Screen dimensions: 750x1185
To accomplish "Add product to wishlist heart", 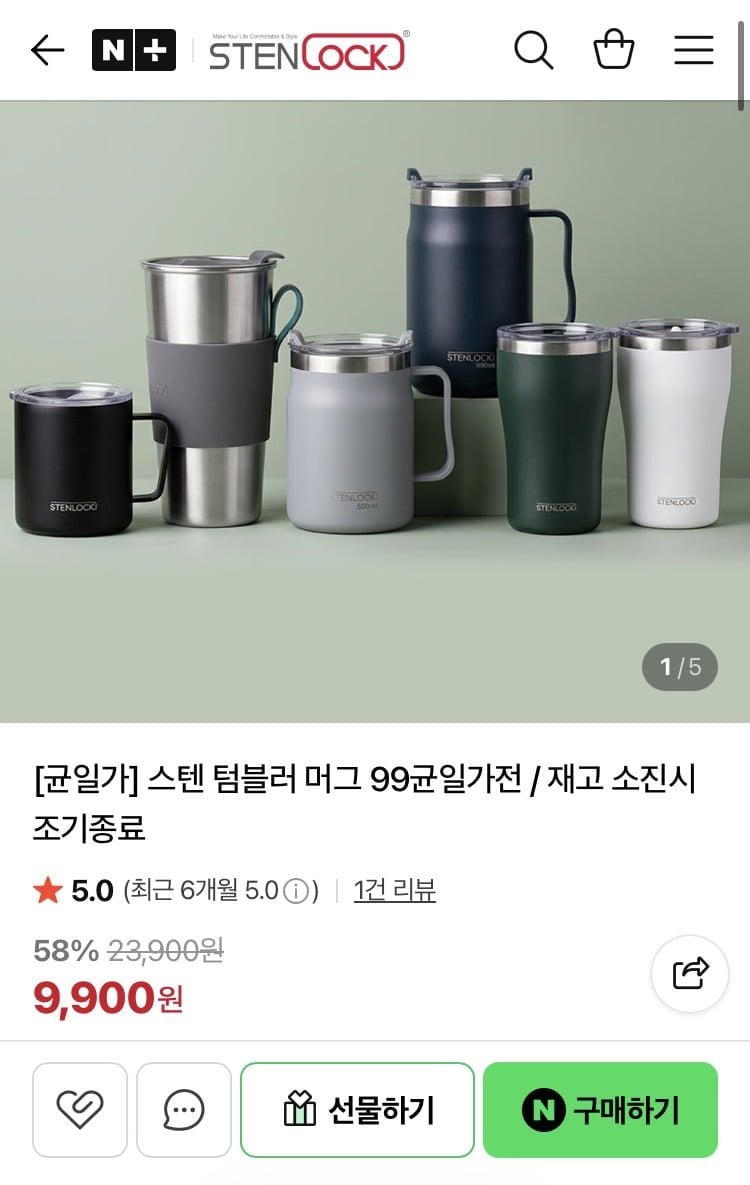I will point(80,1109).
